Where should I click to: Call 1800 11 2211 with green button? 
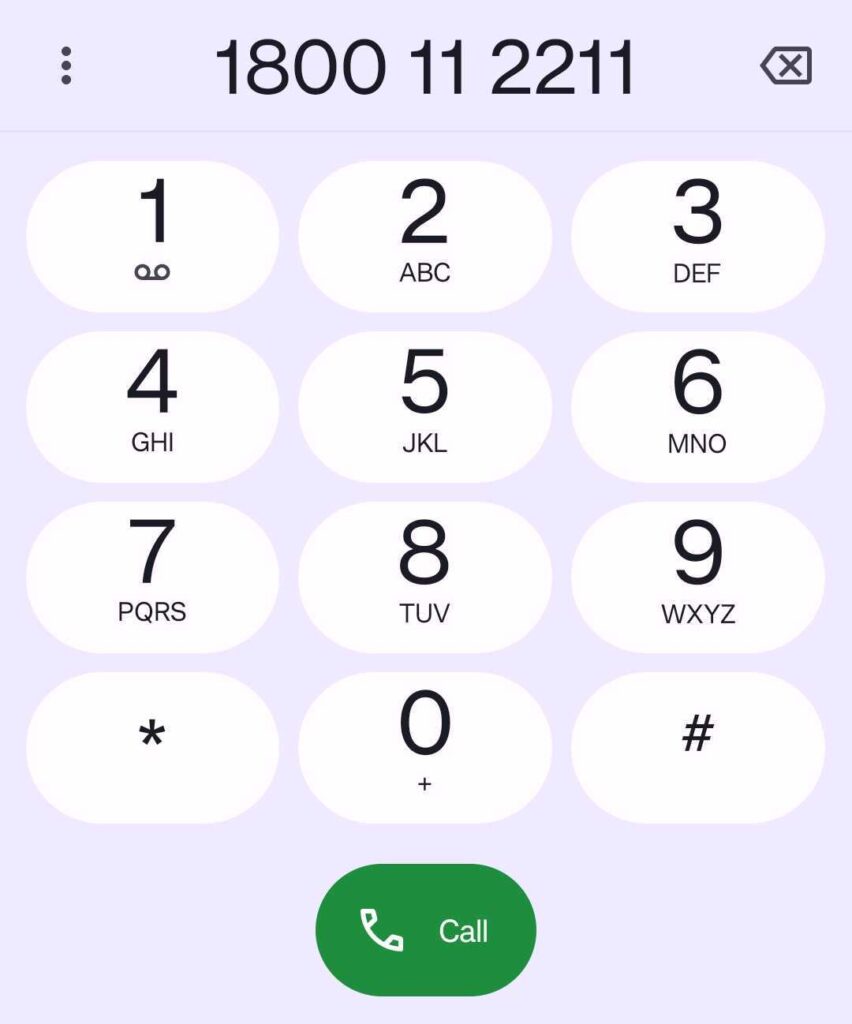point(426,930)
